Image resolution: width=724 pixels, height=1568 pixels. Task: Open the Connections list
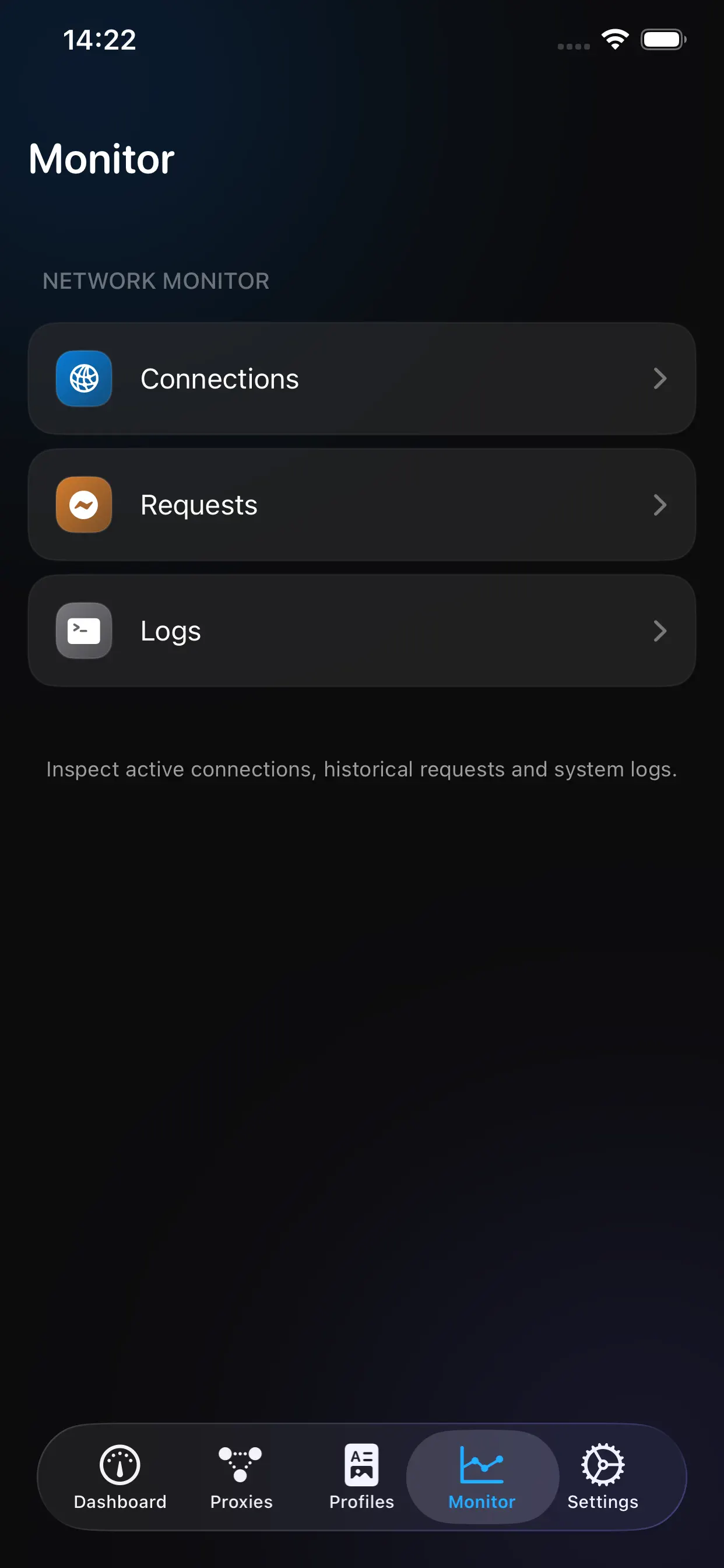(x=362, y=378)
